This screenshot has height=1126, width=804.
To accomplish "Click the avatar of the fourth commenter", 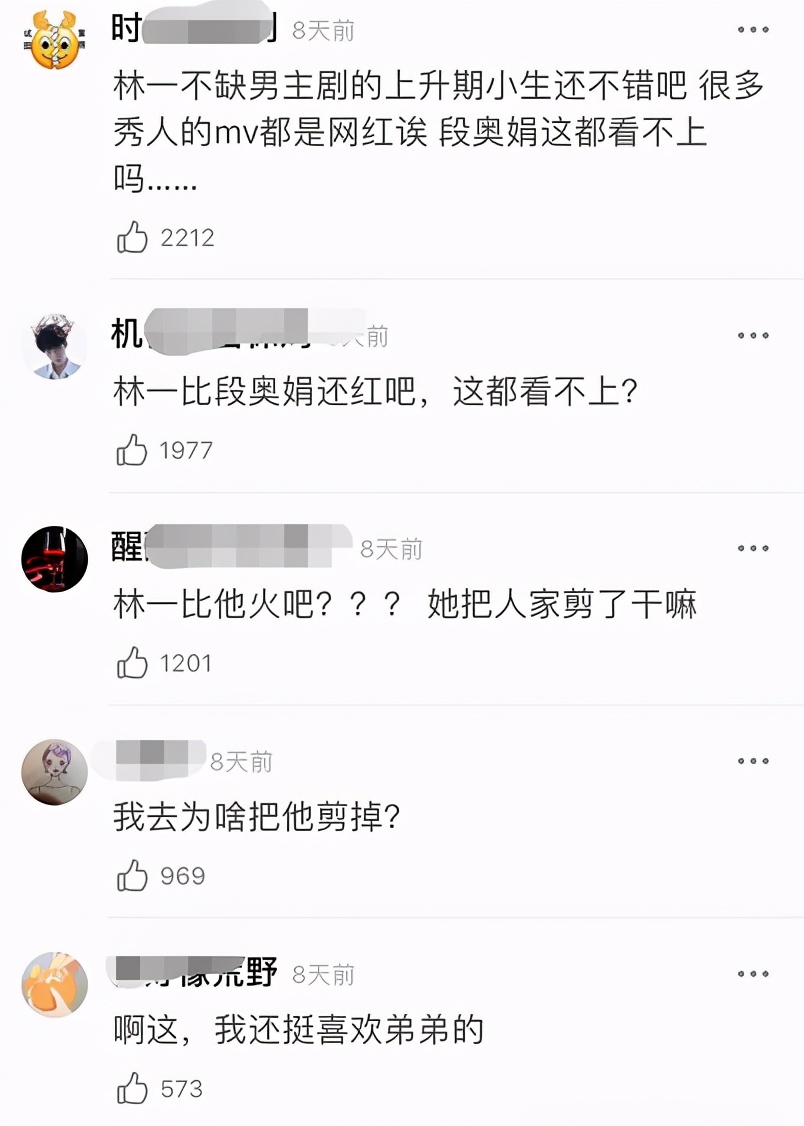I will tap(55, 771).
